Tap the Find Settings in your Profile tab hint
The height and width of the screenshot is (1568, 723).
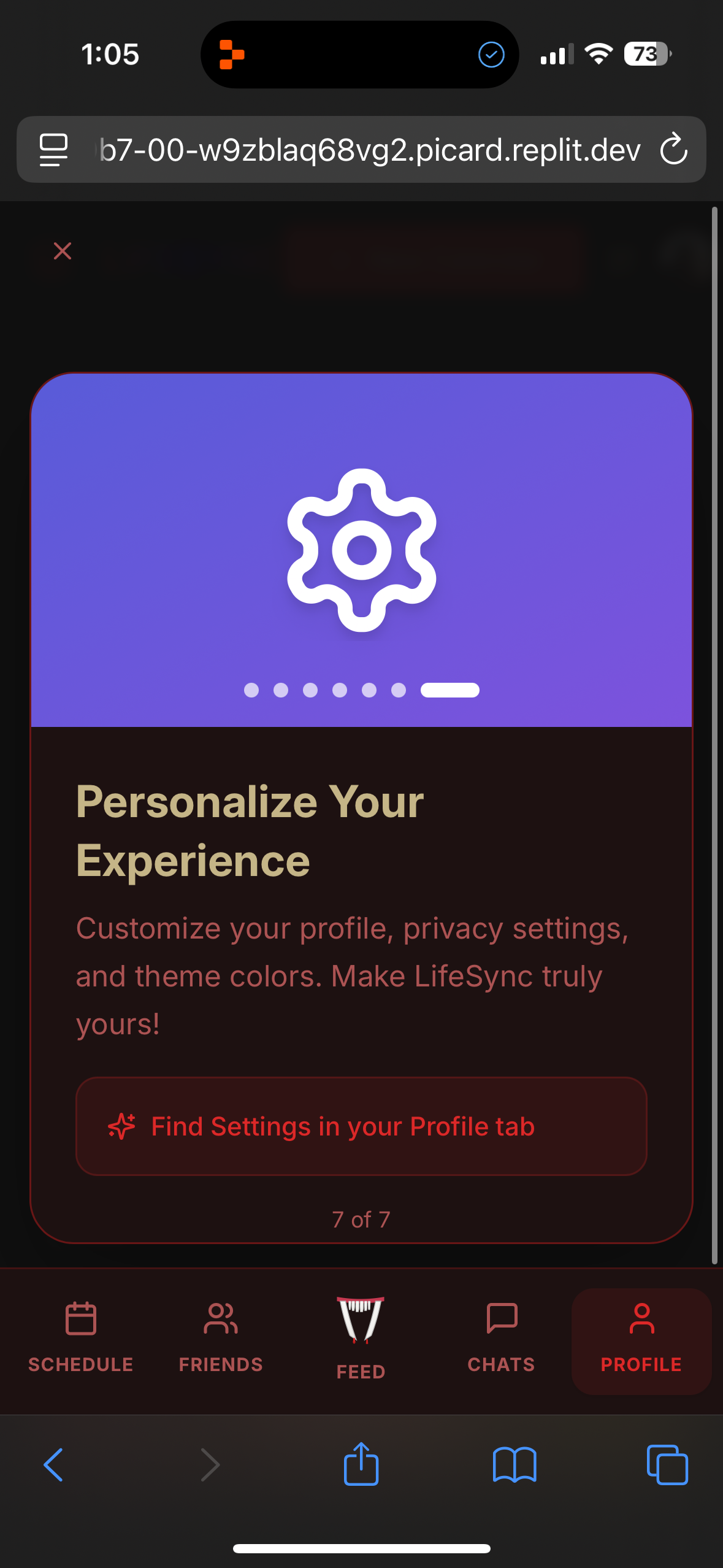[x=361, y=1126]
